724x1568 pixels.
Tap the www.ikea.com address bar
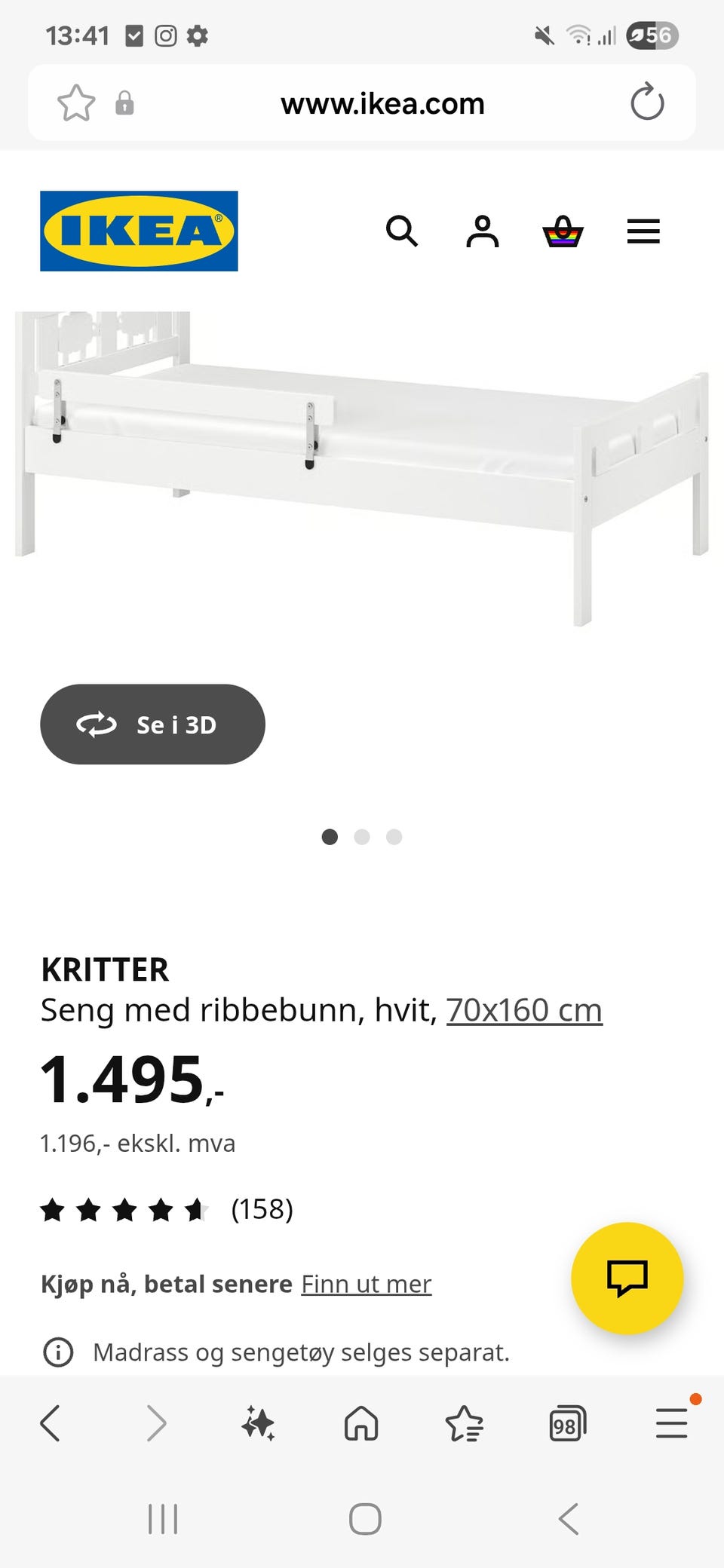point(382,103)
